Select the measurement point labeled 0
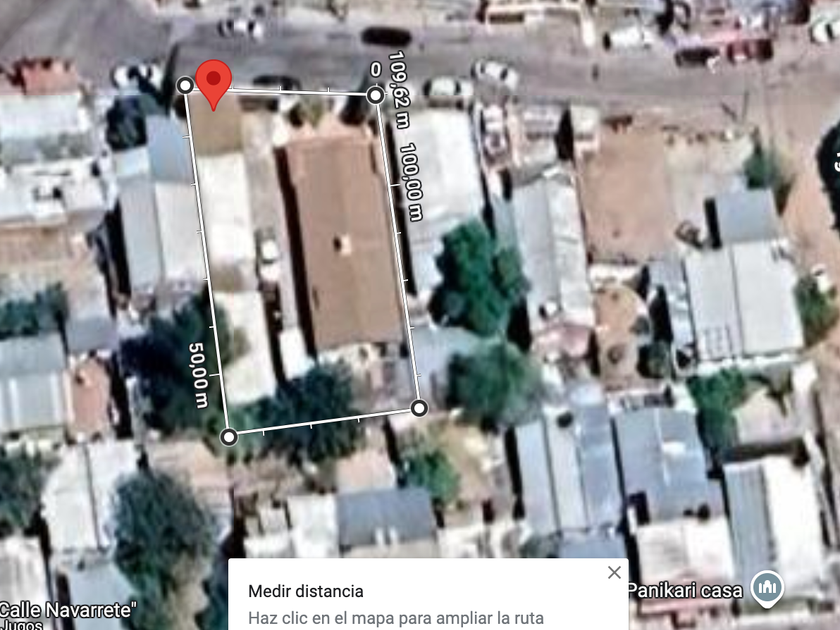840x630 pixels. 376,96
